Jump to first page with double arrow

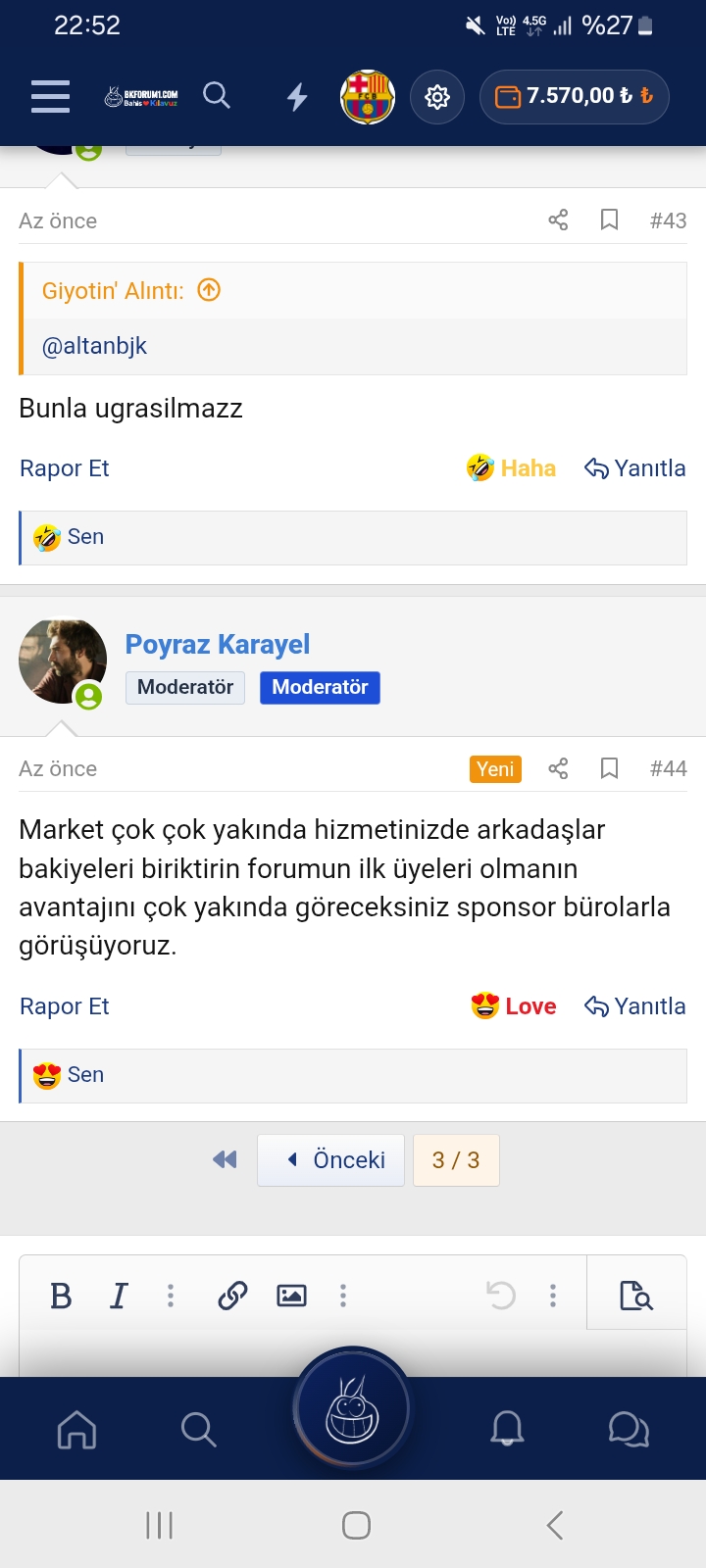[x=225, y=1160]
